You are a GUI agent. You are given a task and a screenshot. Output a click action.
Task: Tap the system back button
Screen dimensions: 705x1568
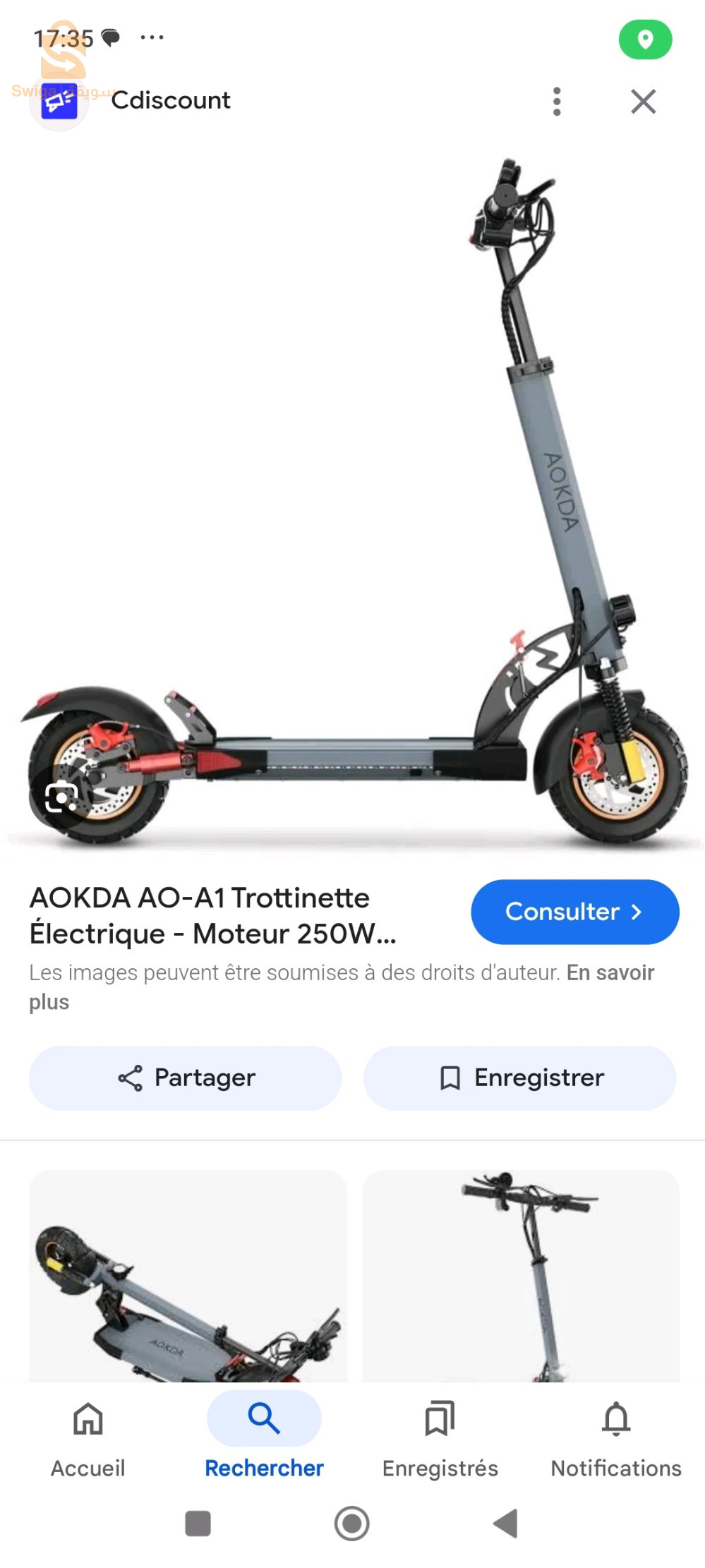(506, 1523)
